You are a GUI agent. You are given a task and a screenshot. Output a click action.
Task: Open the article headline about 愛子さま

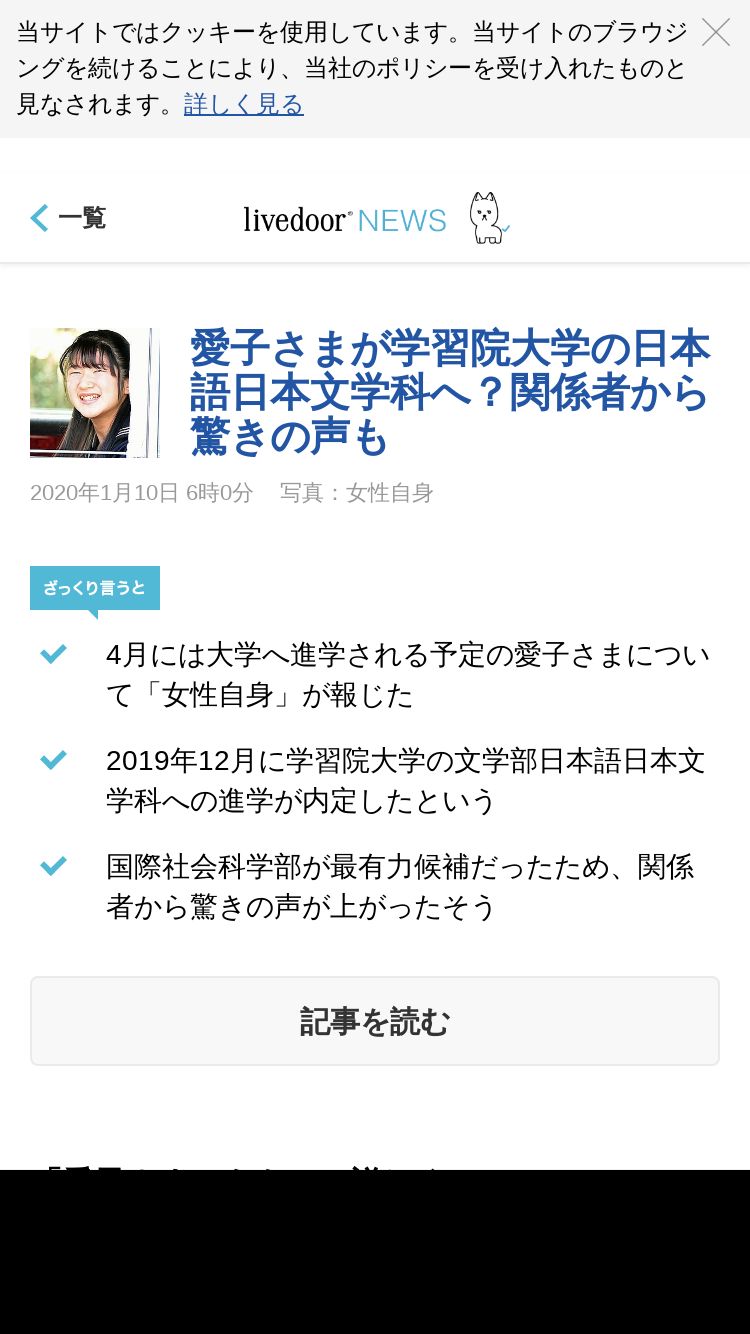450,392
